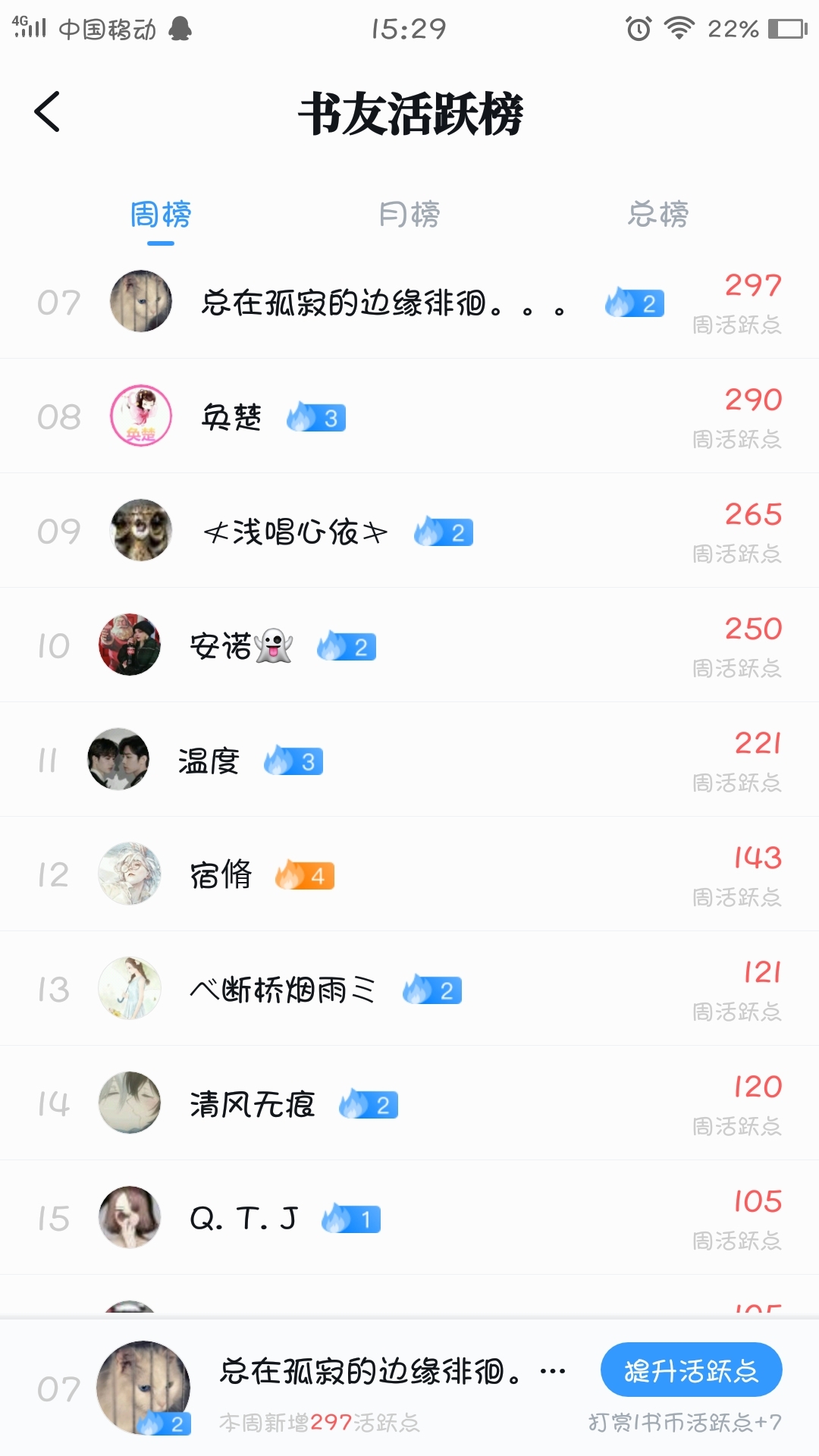Viewport: 819px width, 1456px height.
Task: Tap the 提升活跃点 button
Action: pos(691,1370)
